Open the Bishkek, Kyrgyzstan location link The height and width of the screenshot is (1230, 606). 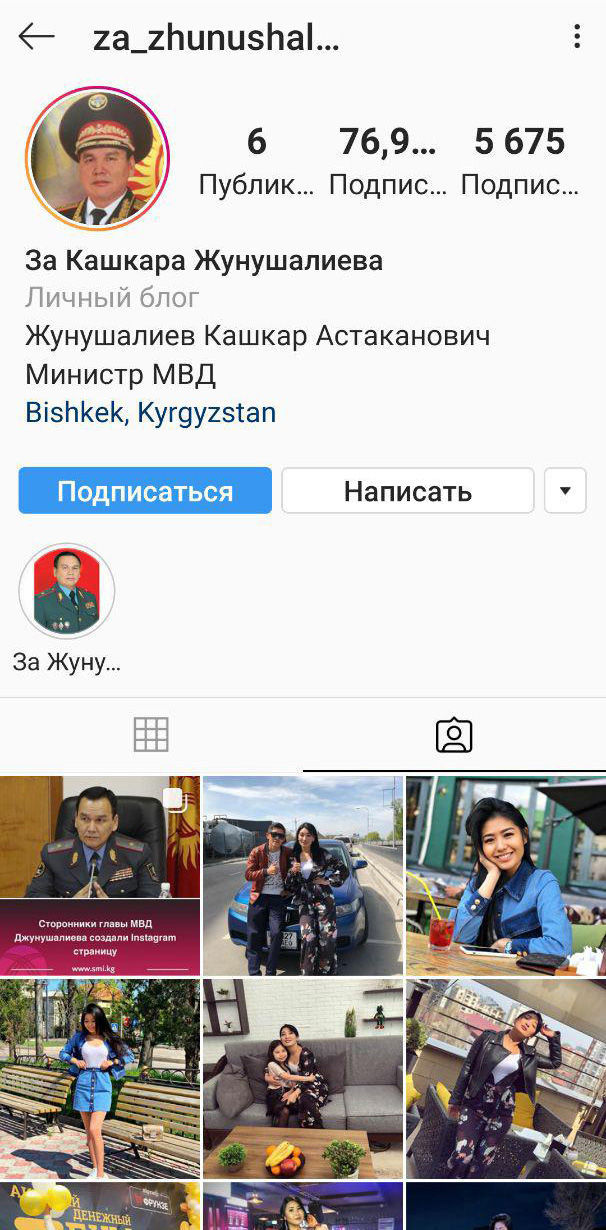pos(150,413)
